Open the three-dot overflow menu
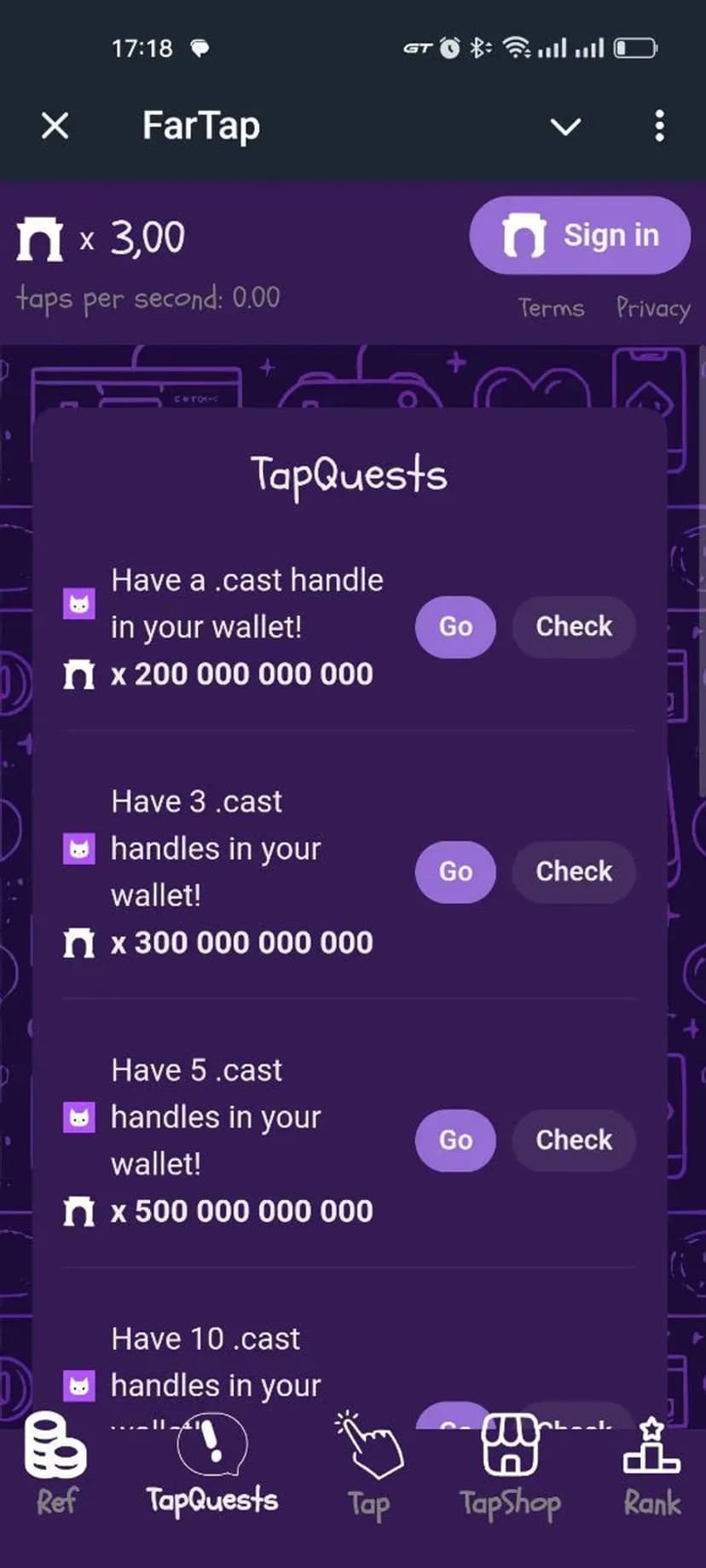The image size is (706, 1568). tap(659, 126)
